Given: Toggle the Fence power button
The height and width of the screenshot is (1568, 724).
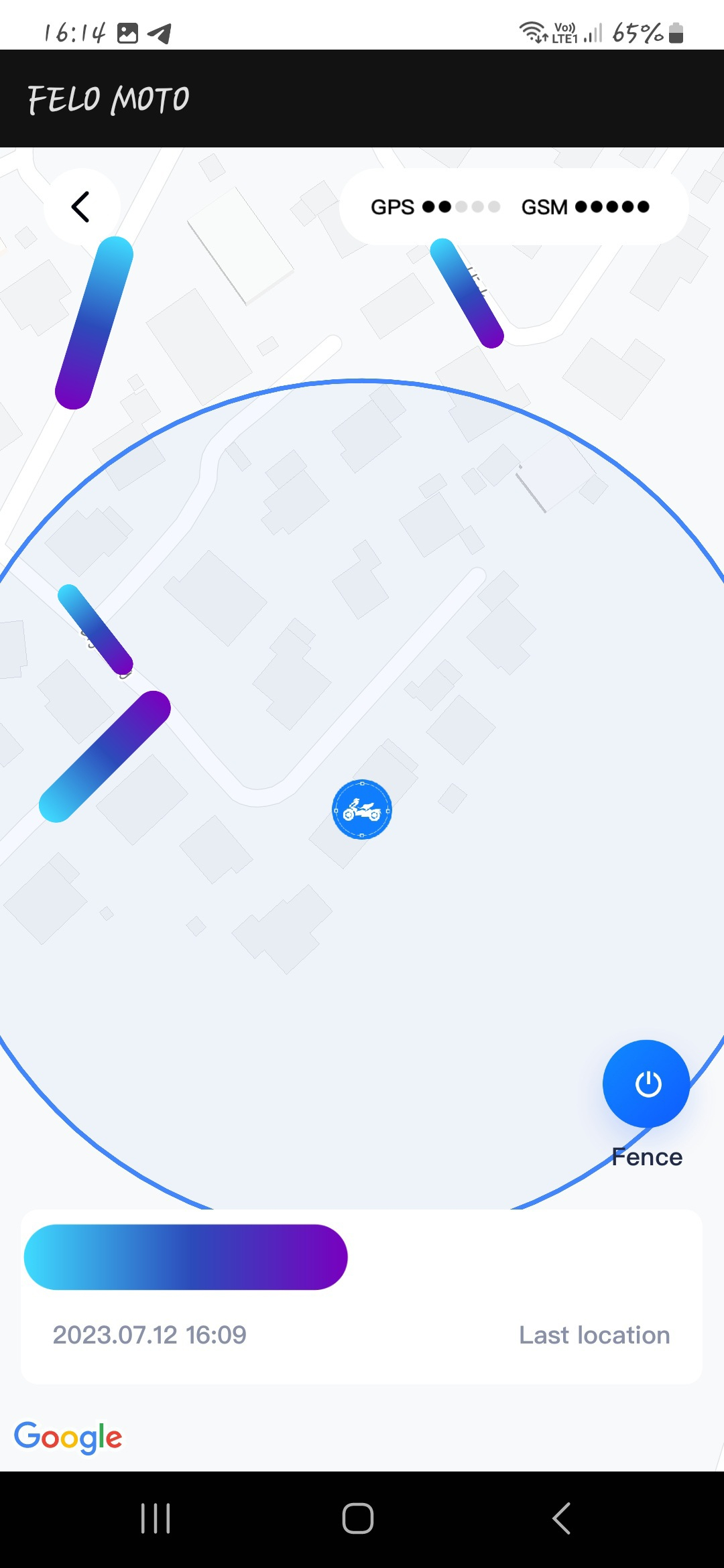Looking at the screenshot, I should (x=646, y=1084).
